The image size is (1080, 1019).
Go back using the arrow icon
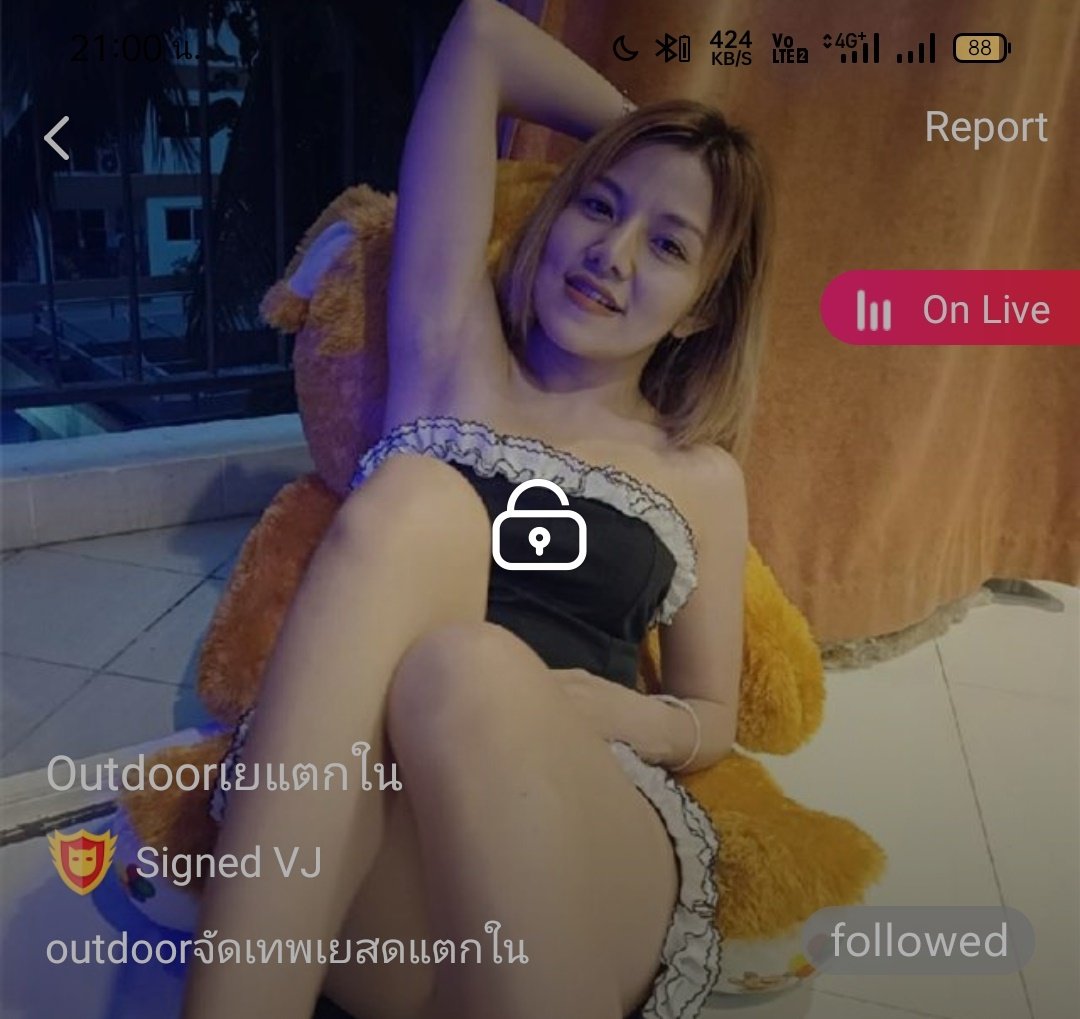tap(57, 138)
